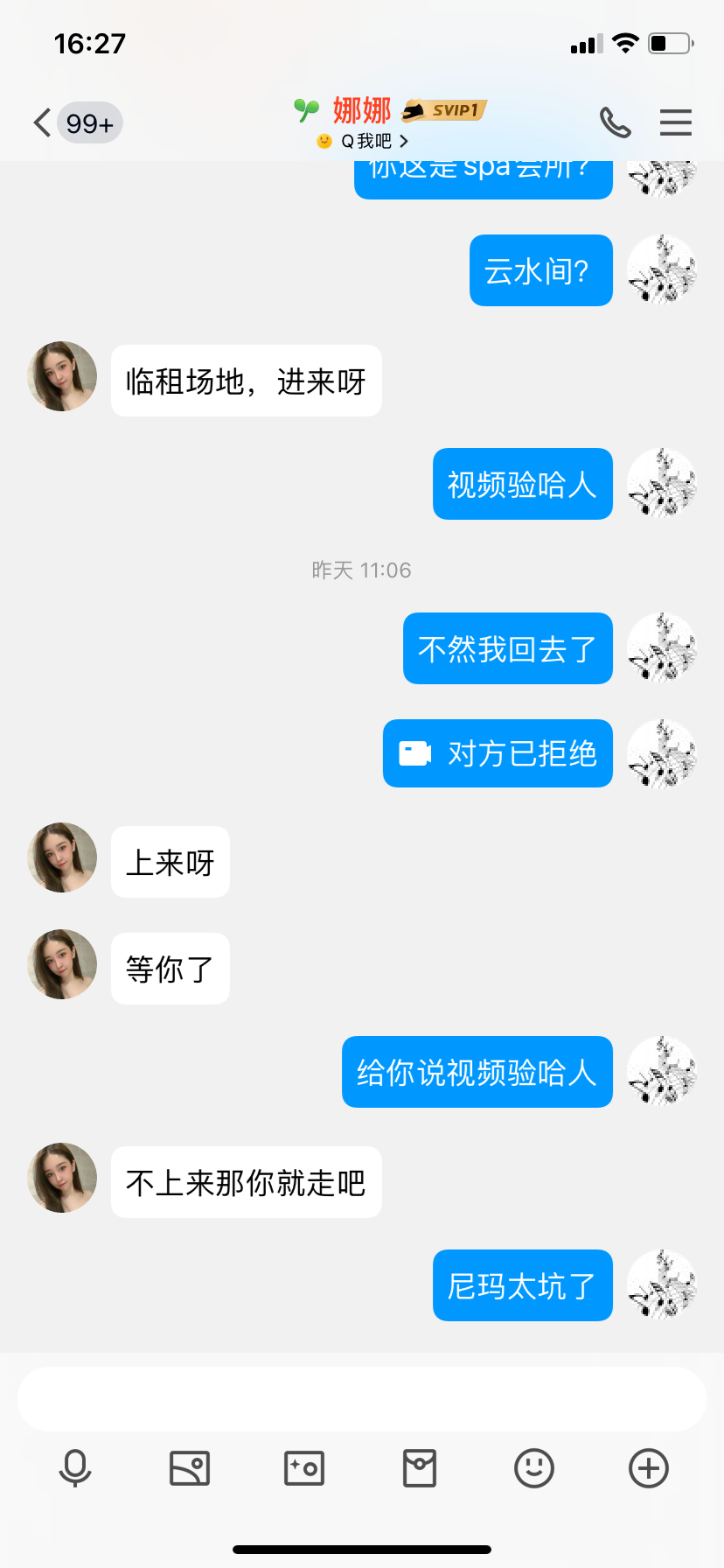Screen dimensions: 724x1568
Task: View 娜娜's avatar next to 上来呀
Action: click(x=61, y=858)
